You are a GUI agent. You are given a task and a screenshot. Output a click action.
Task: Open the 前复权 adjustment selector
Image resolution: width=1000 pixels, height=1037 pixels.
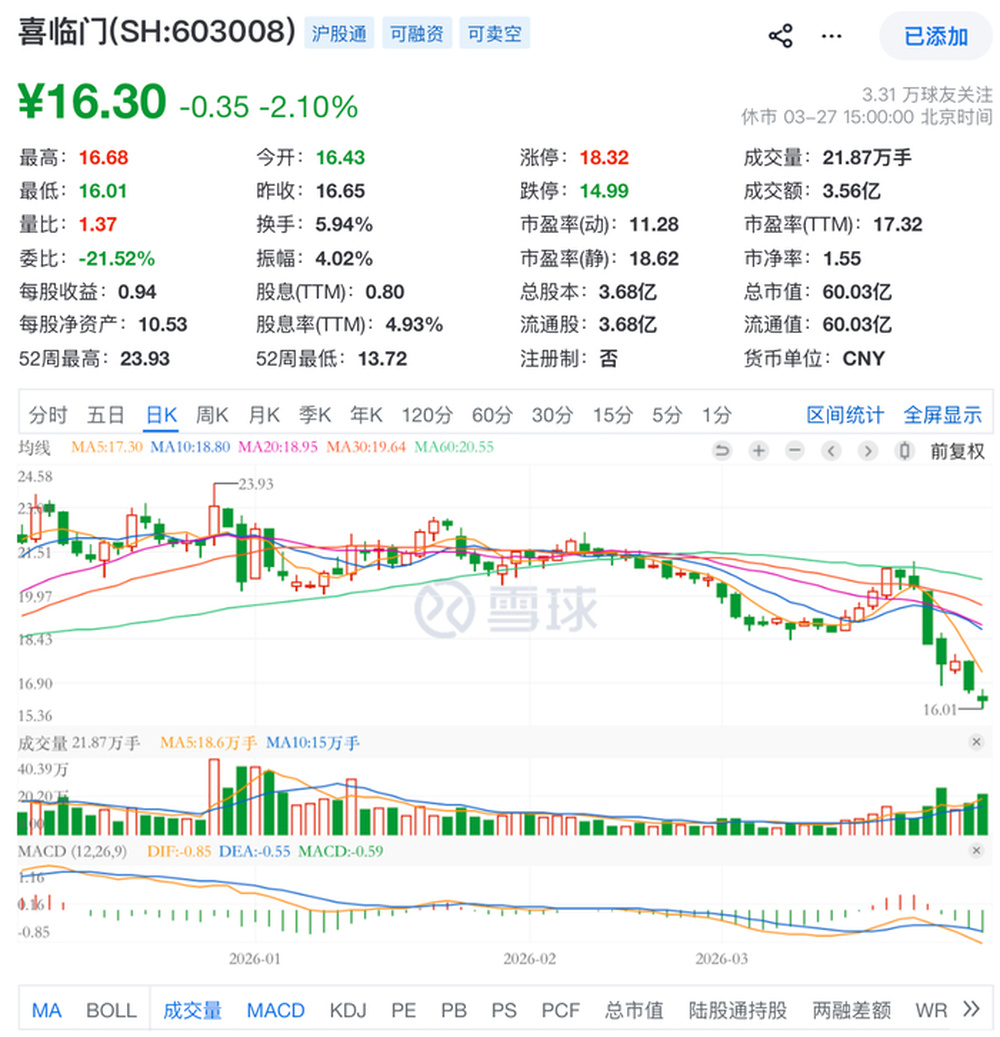coord(957,451)
